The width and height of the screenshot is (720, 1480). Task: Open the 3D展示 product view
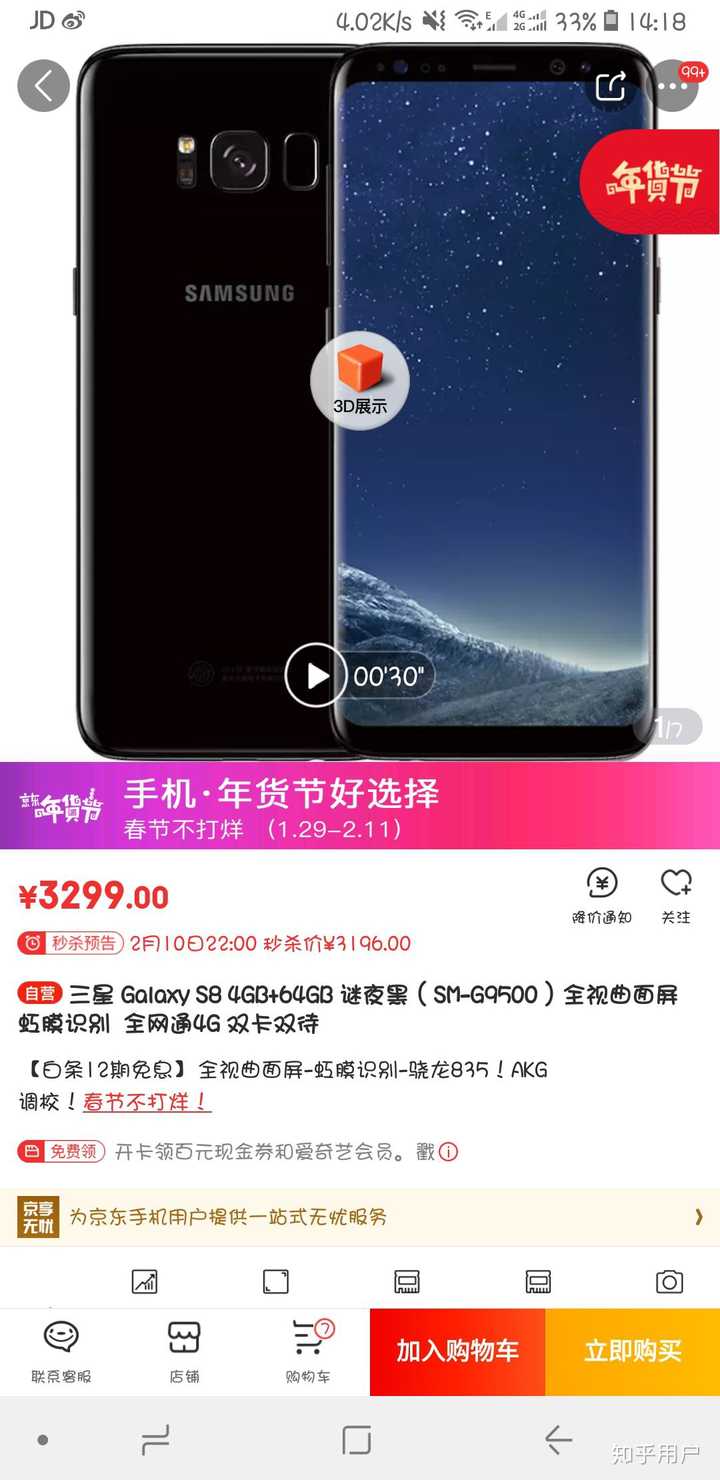(x=360, y=380)
